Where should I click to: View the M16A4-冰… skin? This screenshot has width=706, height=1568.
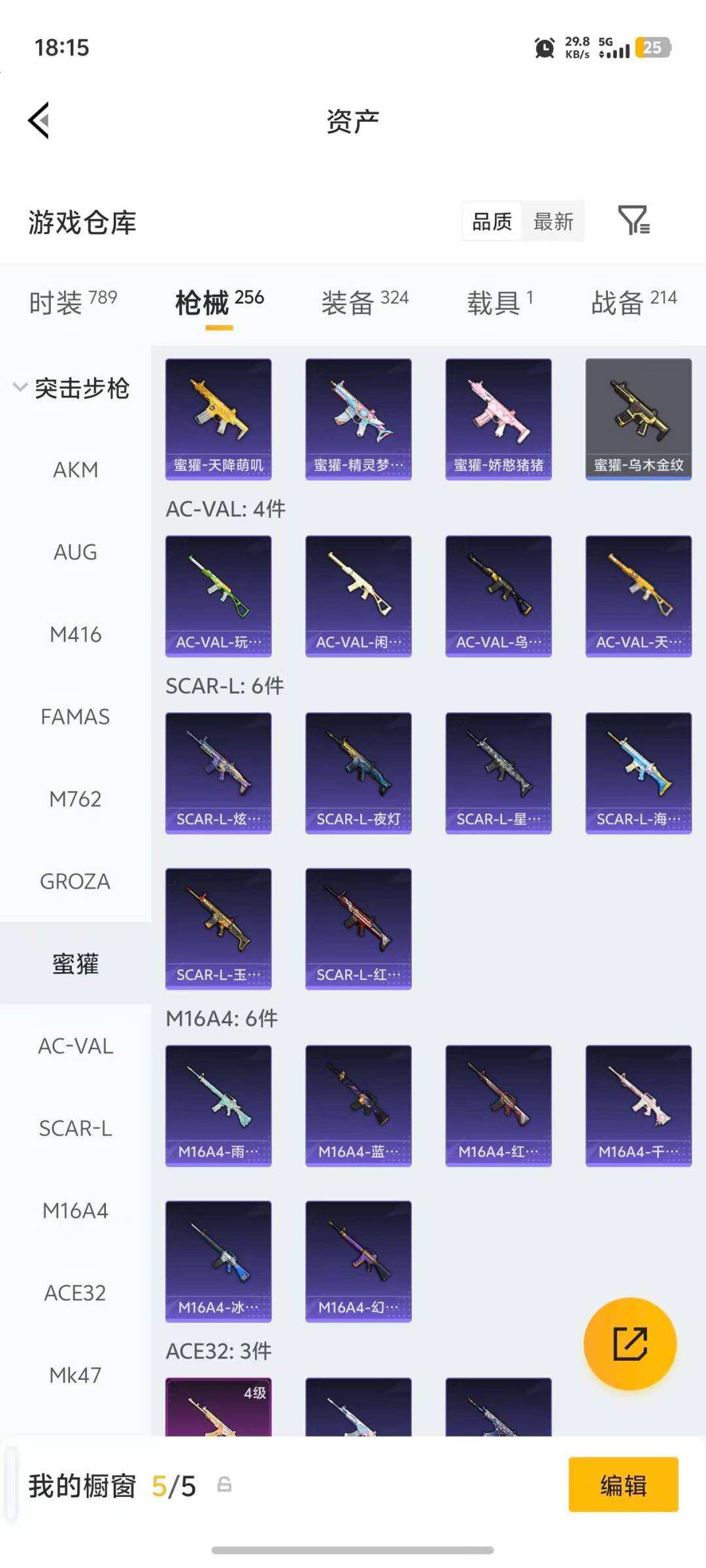(218, 1261)
